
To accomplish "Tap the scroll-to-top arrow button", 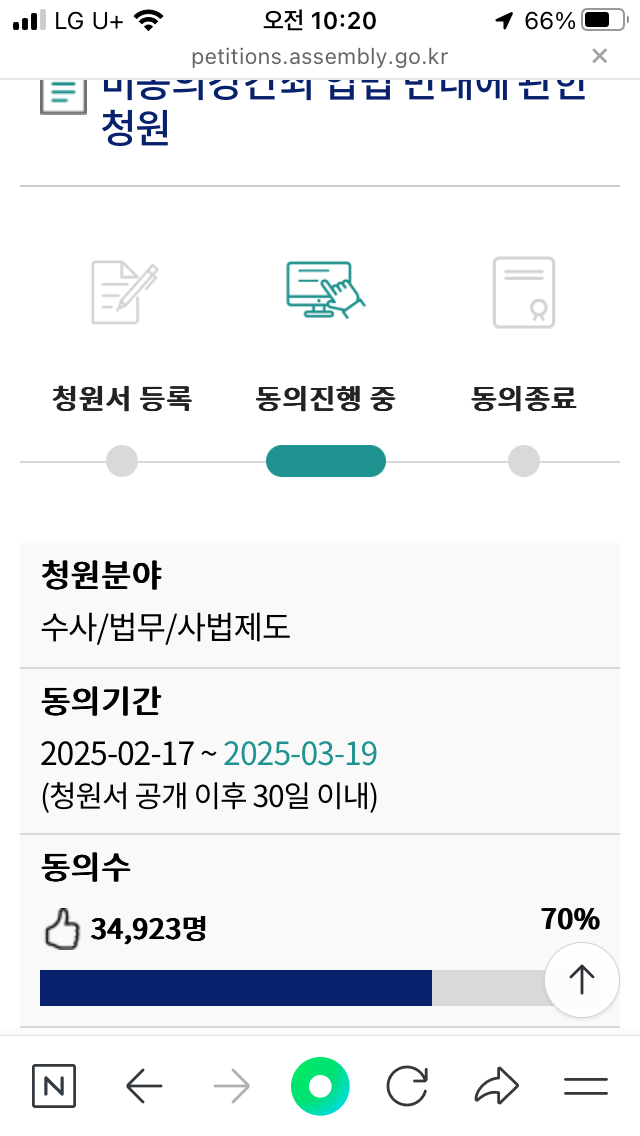I will 582,980.
